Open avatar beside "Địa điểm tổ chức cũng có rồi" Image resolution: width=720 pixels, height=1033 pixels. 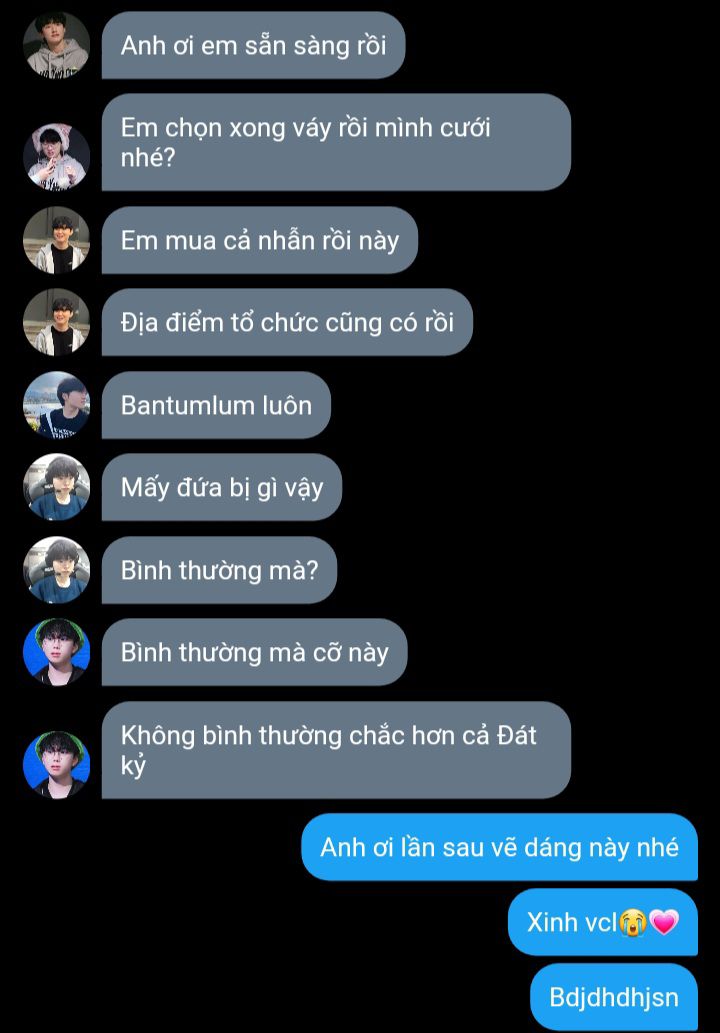coord(56,322)
